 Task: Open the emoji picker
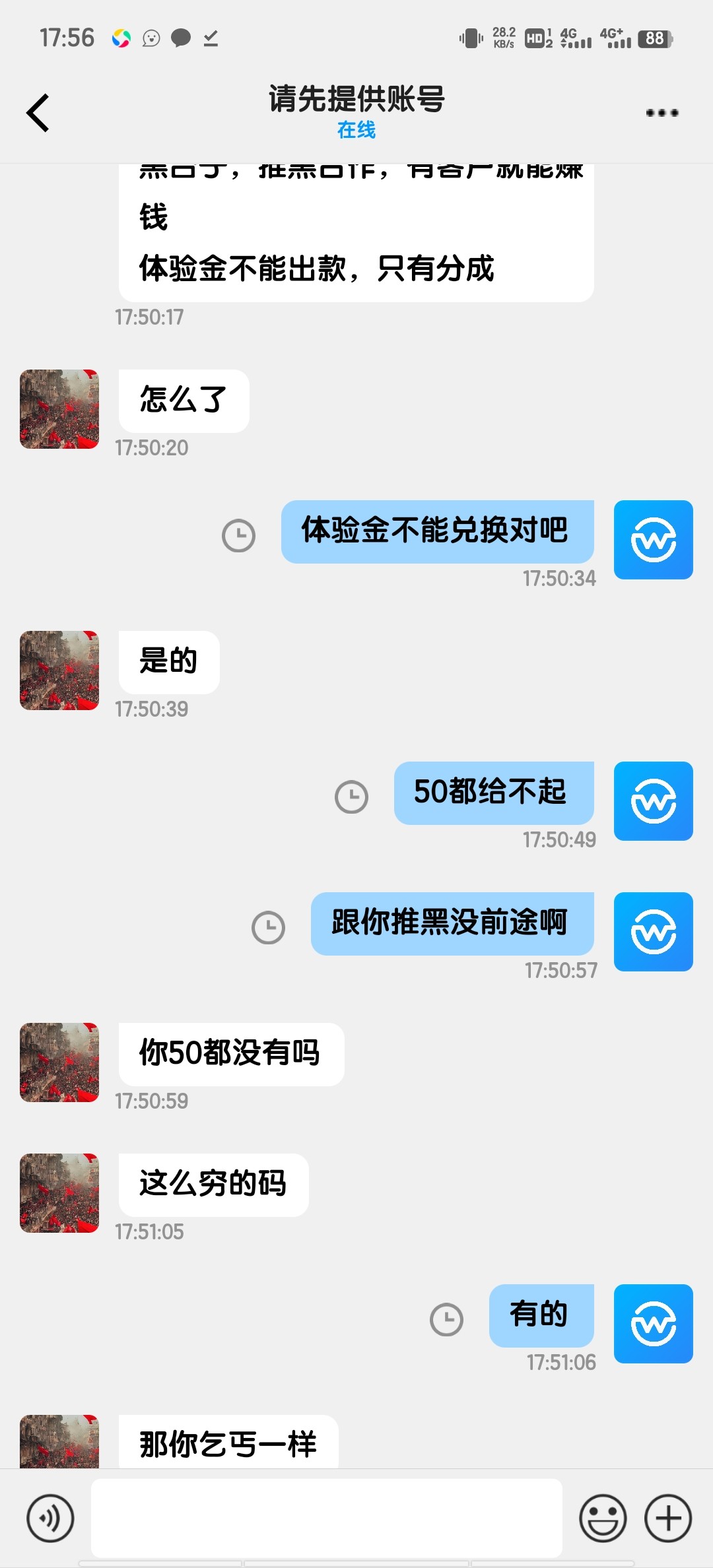(x=602, y=1519)
